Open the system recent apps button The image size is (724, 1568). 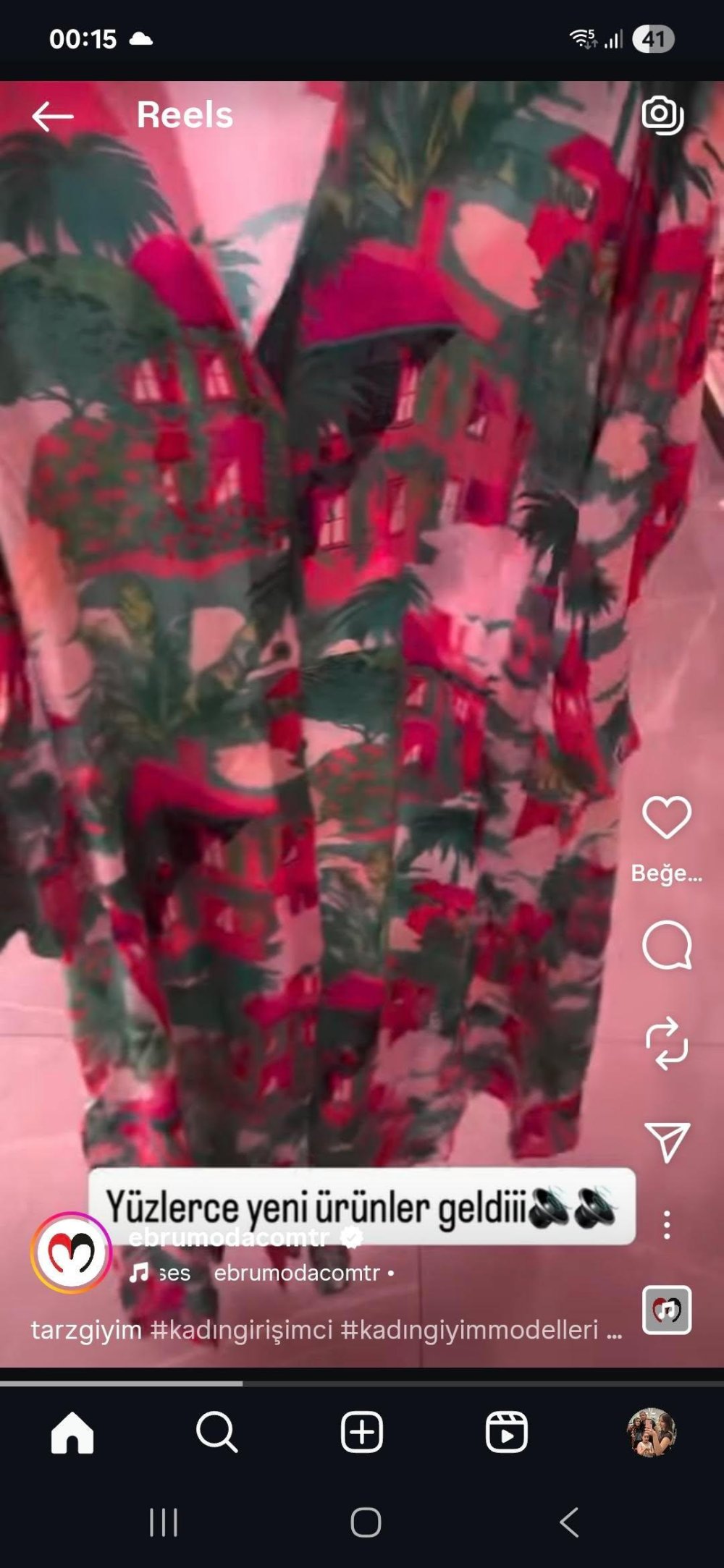163,1522
